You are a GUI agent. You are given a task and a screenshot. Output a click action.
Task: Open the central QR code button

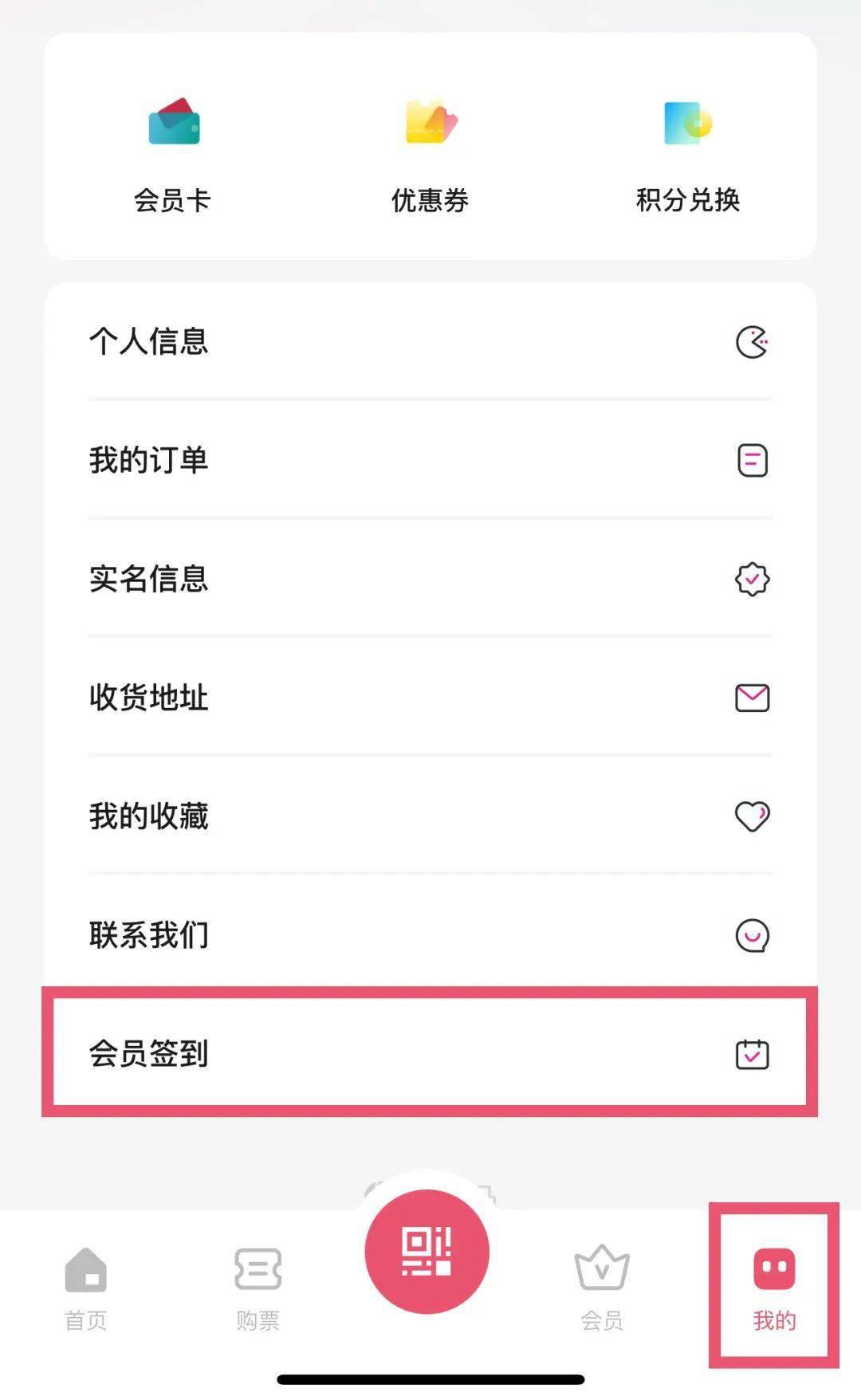pos(427,1252)
